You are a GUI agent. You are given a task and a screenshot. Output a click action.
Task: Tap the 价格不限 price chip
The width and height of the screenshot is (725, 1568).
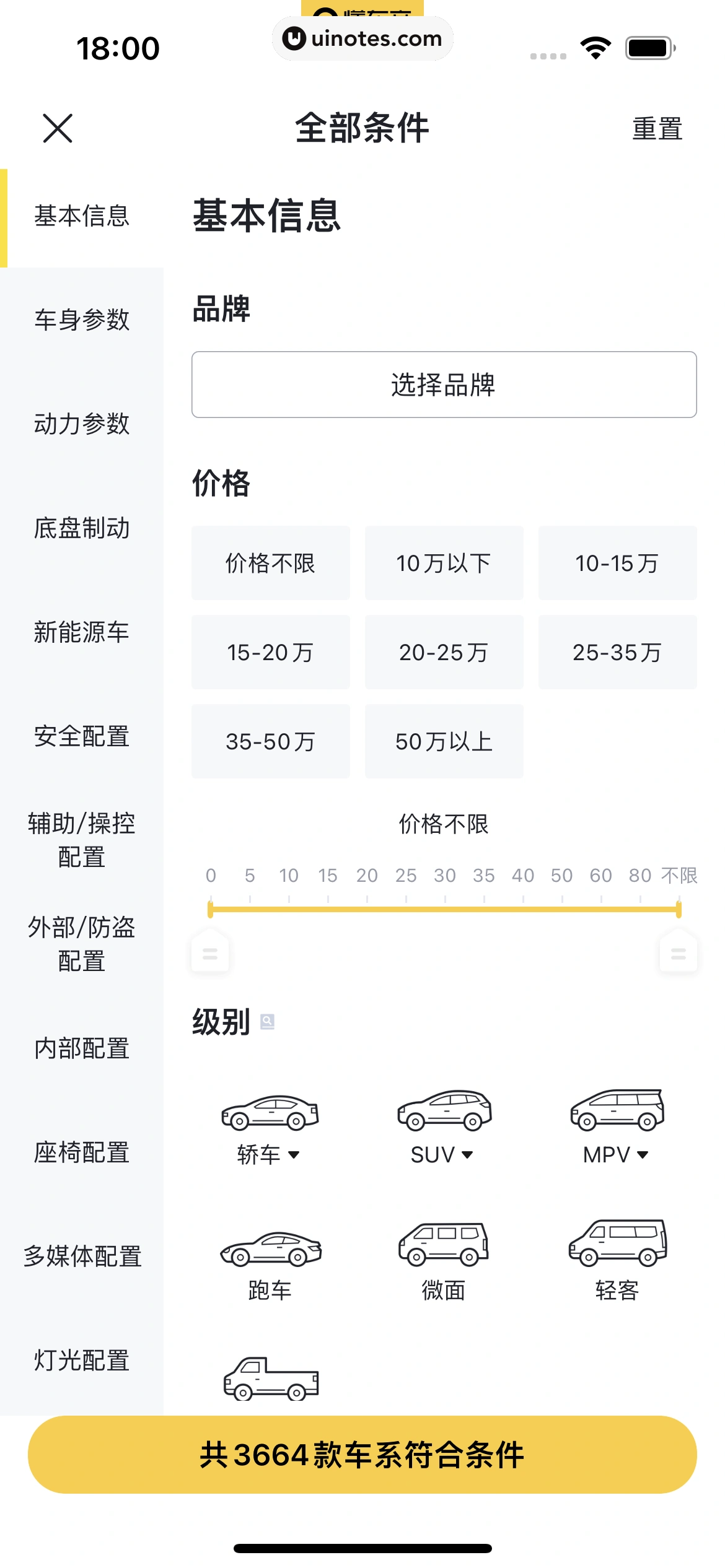coord(270,563)
